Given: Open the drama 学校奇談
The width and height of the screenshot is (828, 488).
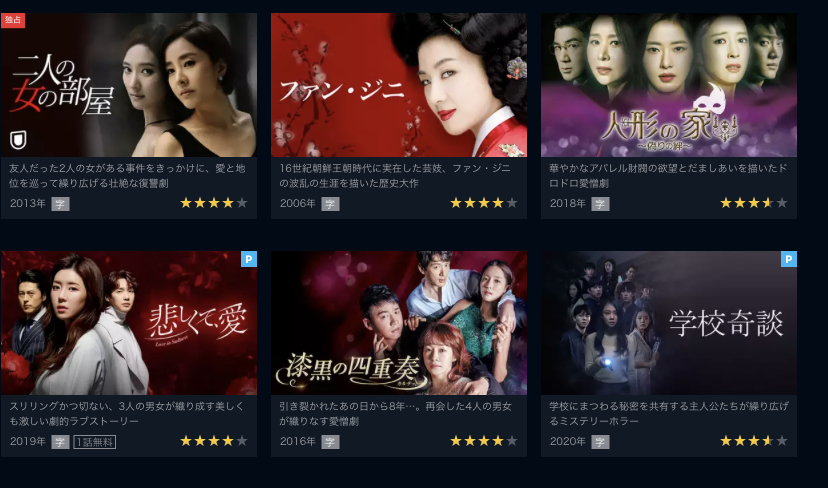Looking at the screenshot, I should click(x=668, y=323).
